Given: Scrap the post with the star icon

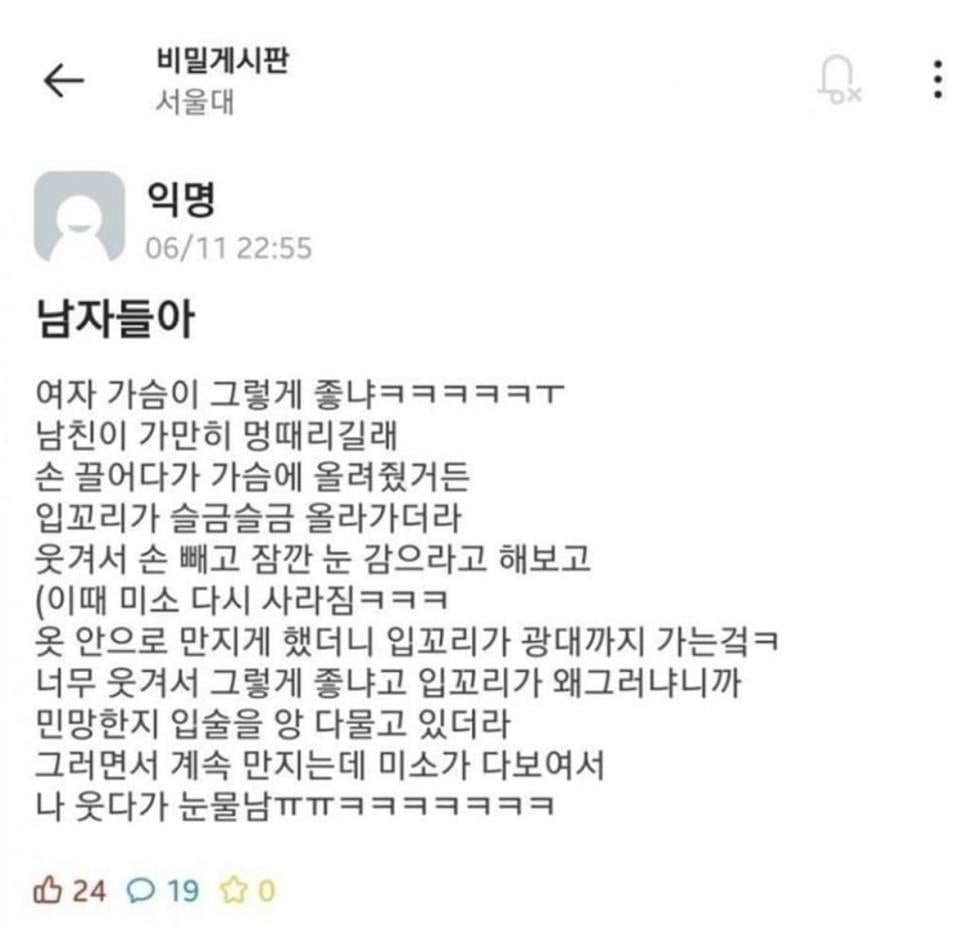Looking at the screenshot, I should (233, 888).
